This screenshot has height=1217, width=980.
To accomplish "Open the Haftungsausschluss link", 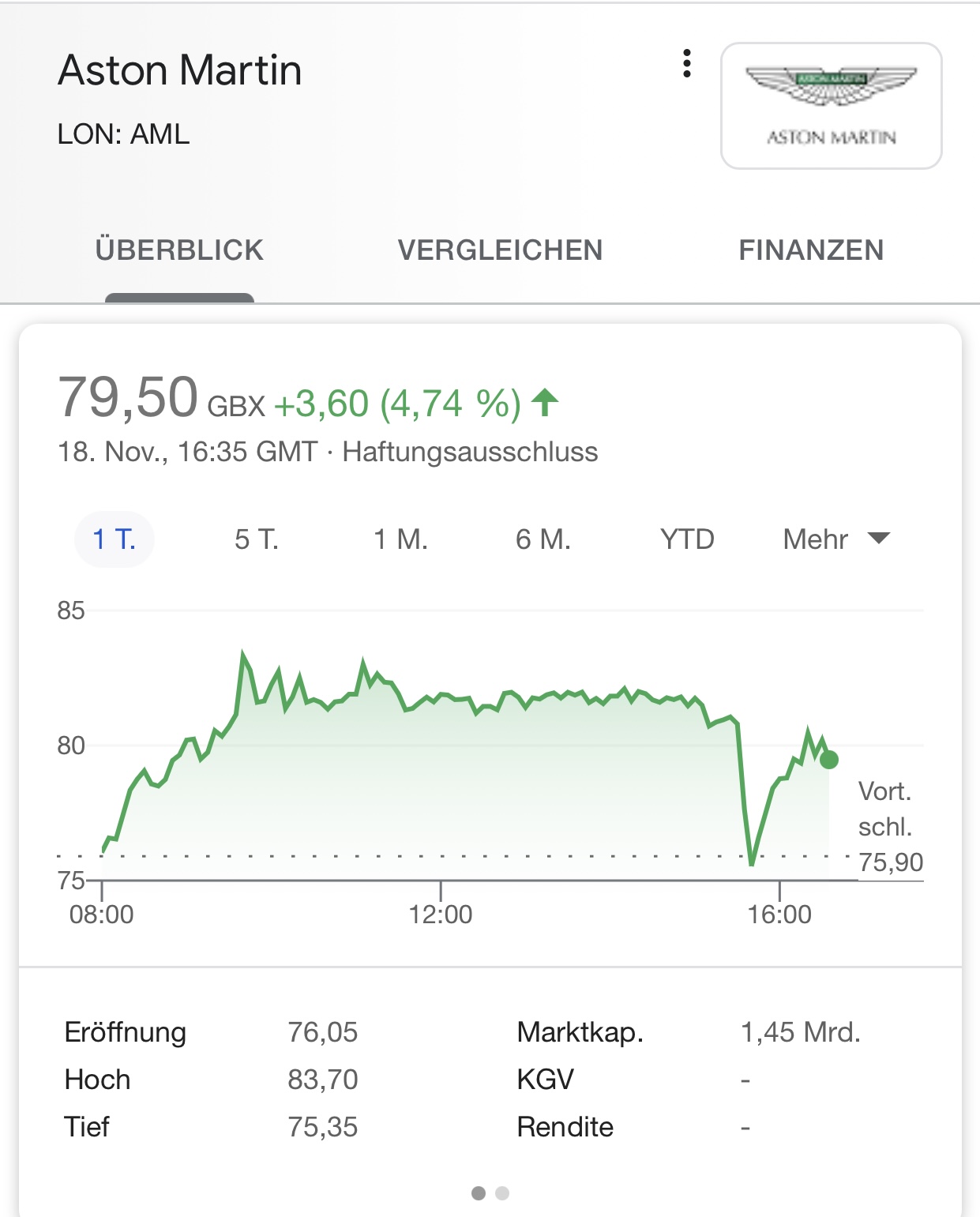I will 470,453.
